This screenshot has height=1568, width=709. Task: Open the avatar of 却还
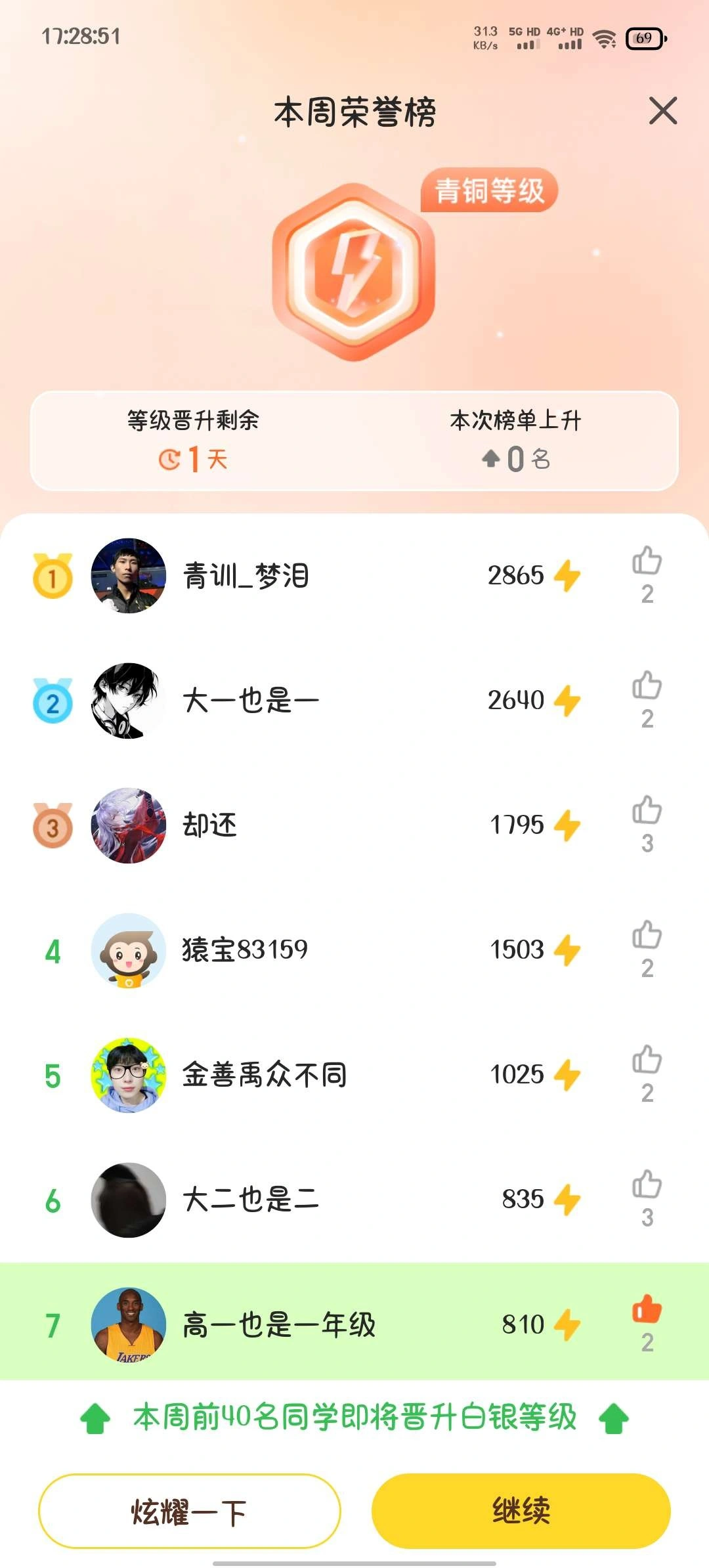tap(128, 825)
